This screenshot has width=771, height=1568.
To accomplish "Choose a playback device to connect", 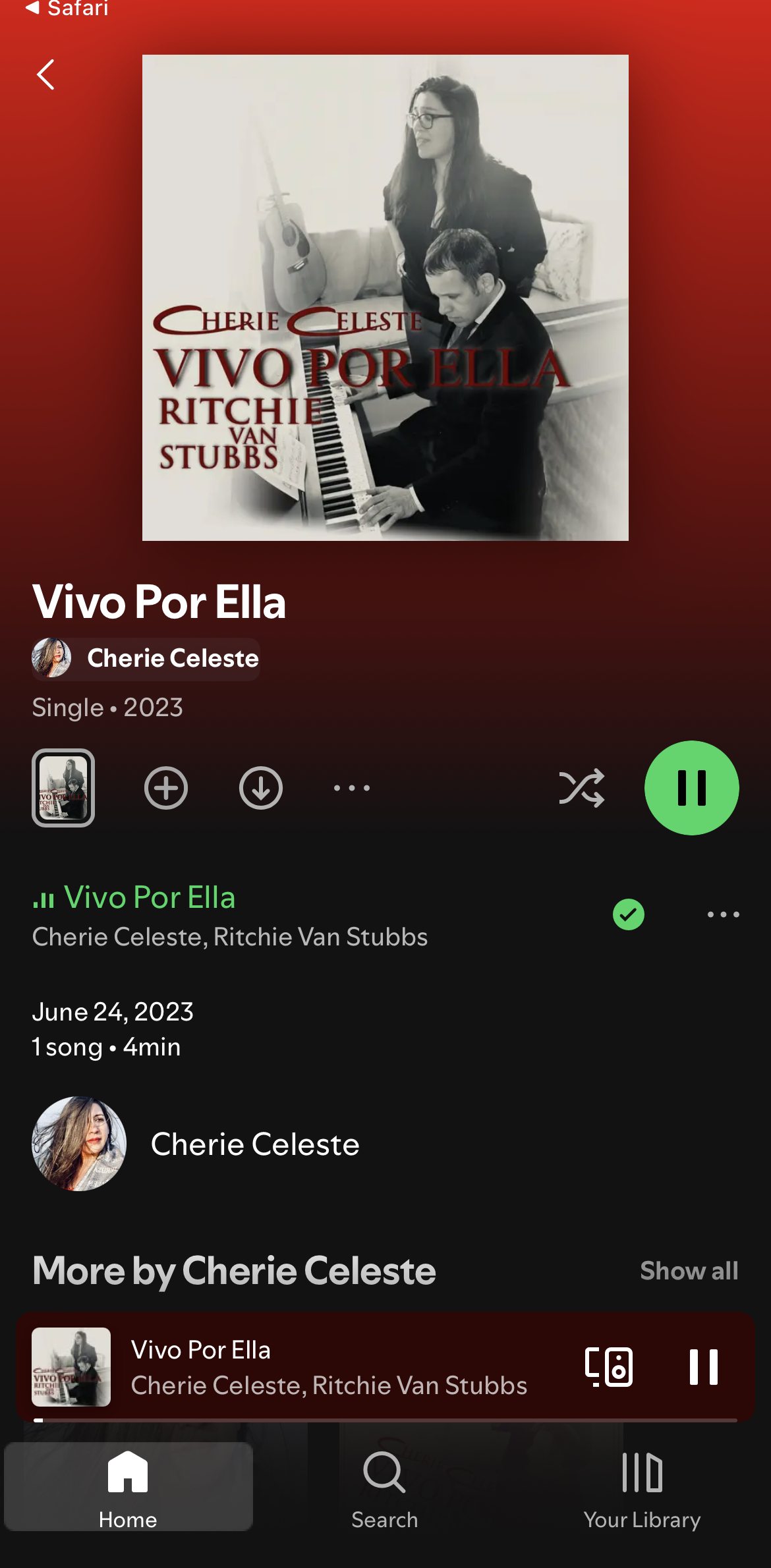I will coord(609,1367).
